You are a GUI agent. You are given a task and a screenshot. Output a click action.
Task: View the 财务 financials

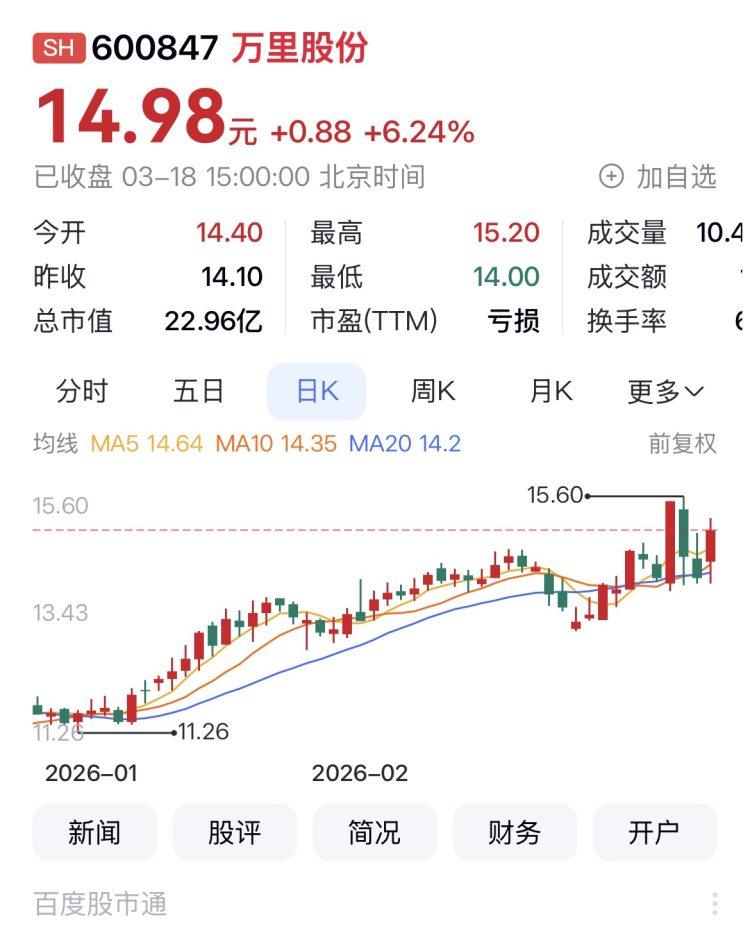(515, 832)
